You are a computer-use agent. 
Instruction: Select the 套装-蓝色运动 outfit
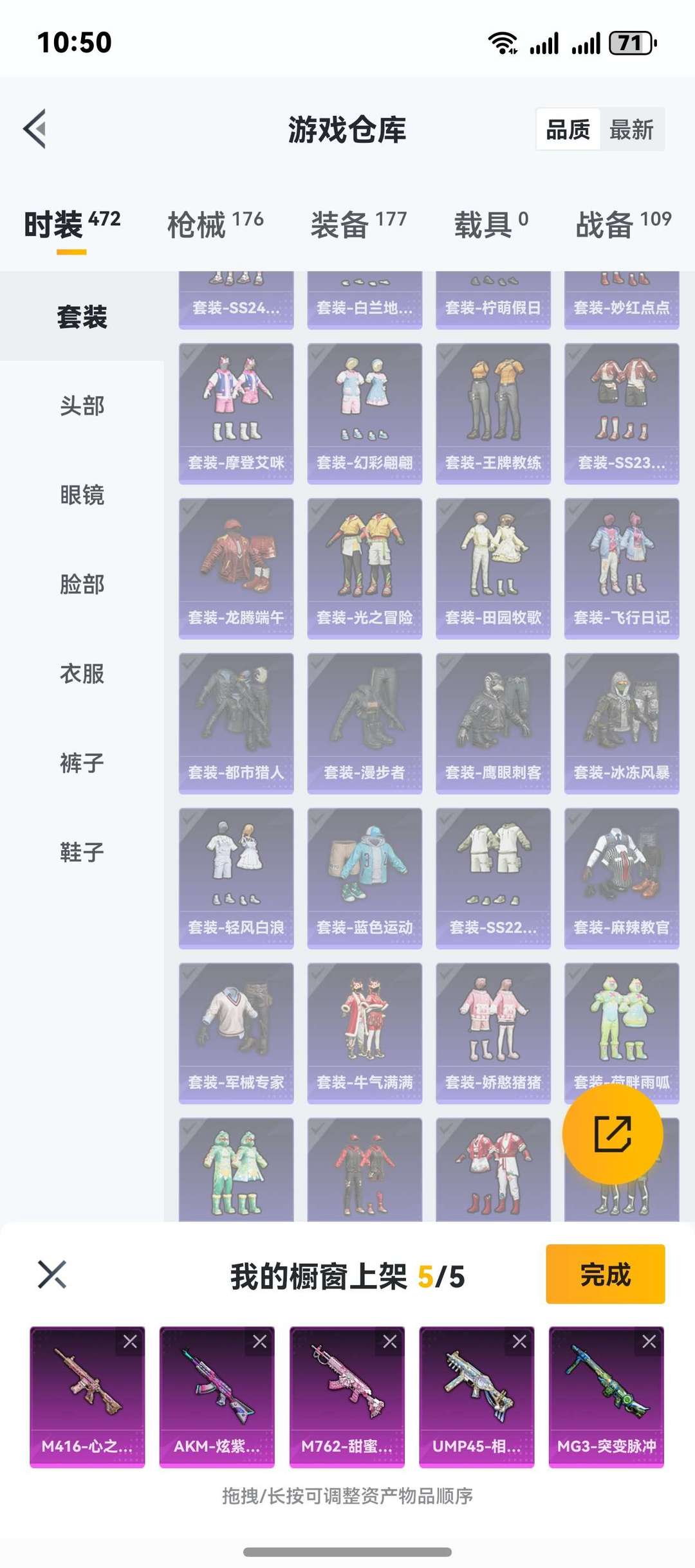(x=365, y=879)
